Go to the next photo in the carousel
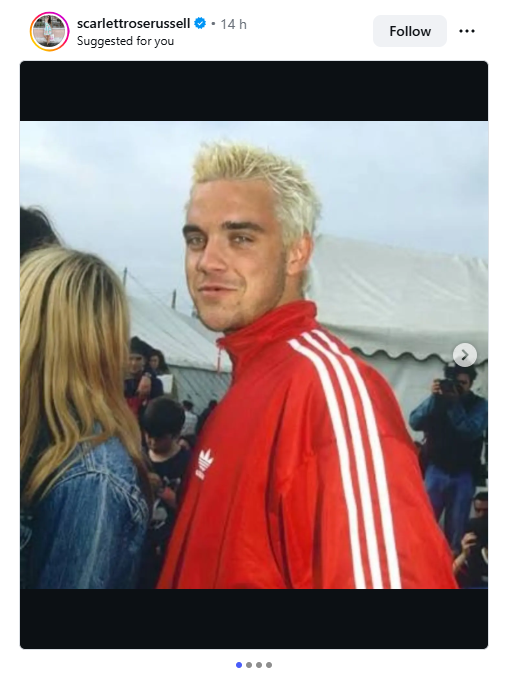Image resolution: width=519 pixels, height=682 pixels. (x=465, y=355)
